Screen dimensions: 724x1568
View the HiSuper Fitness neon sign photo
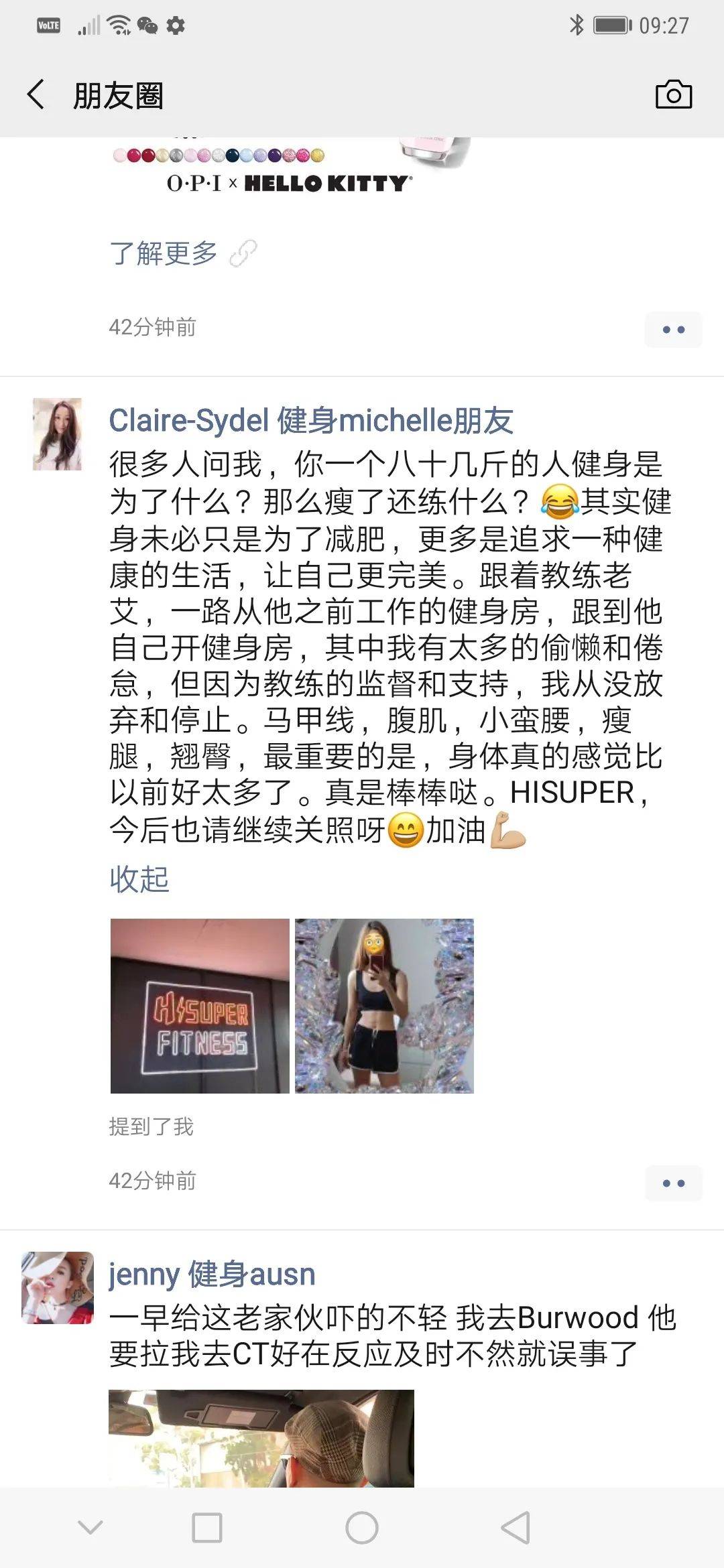(200, 1006)
